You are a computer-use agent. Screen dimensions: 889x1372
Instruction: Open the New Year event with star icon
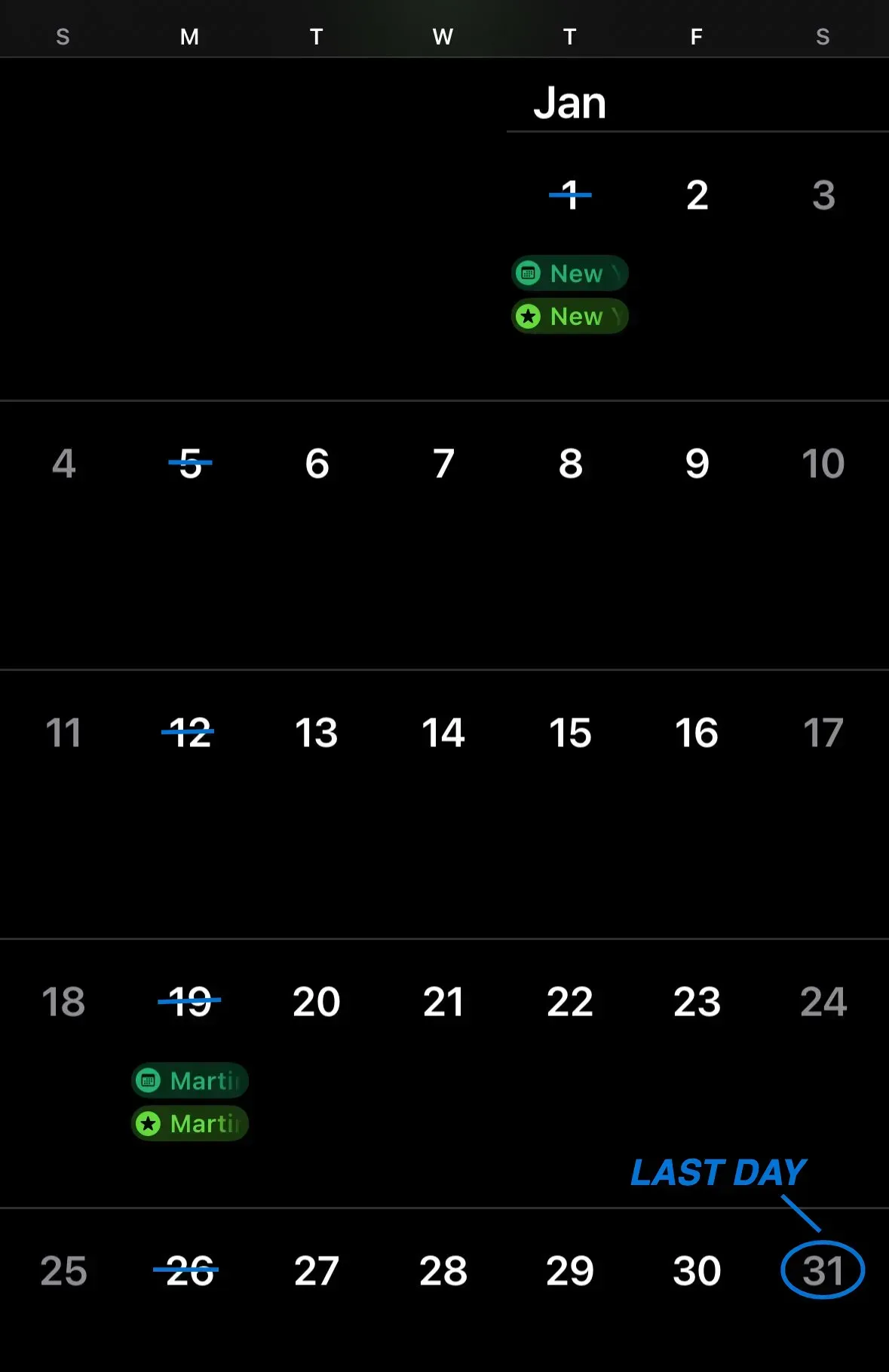point(569,316)
